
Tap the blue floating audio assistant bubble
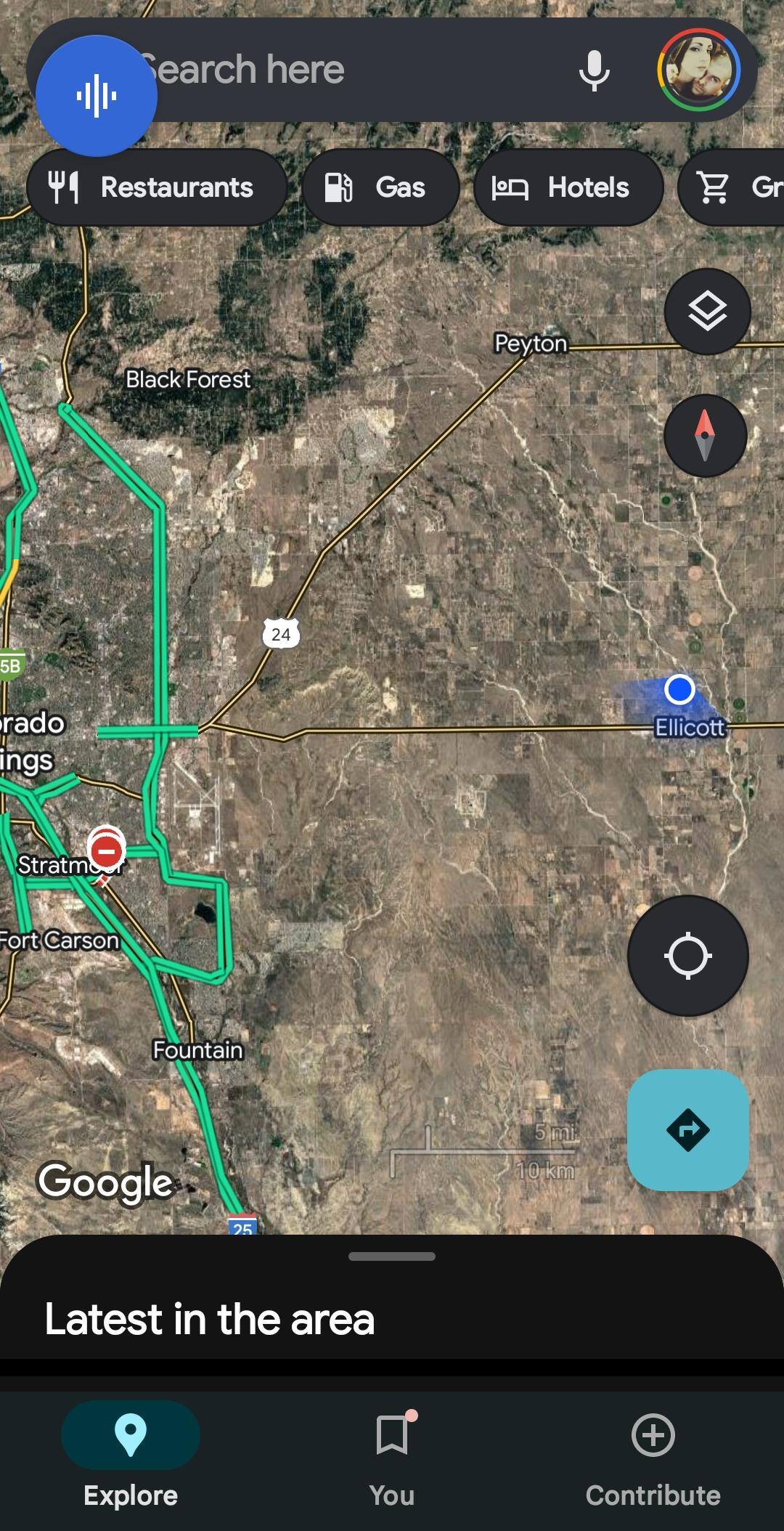(97, 95)
